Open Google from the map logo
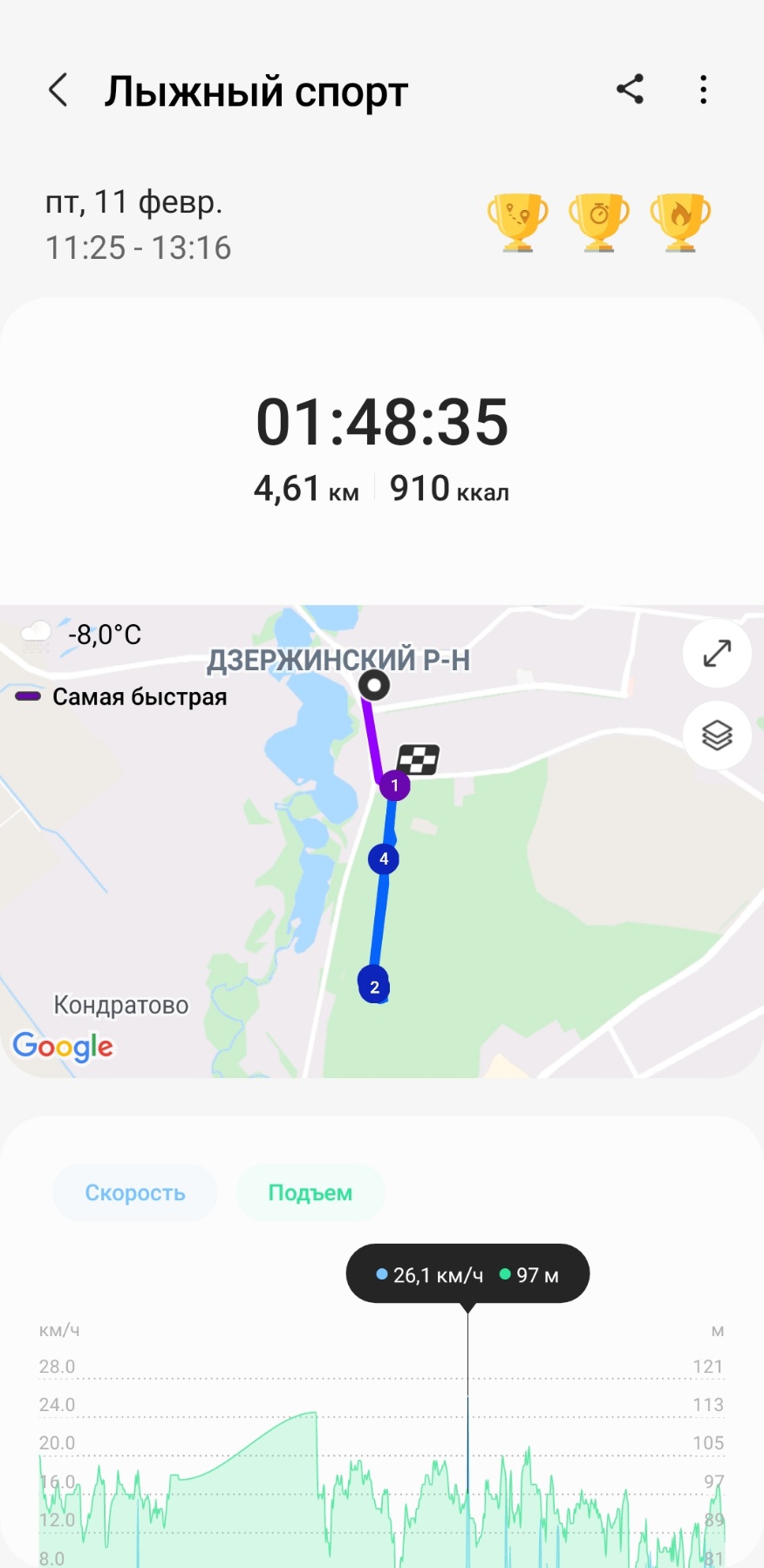 pyautogui.click(x=63, y=1047)
